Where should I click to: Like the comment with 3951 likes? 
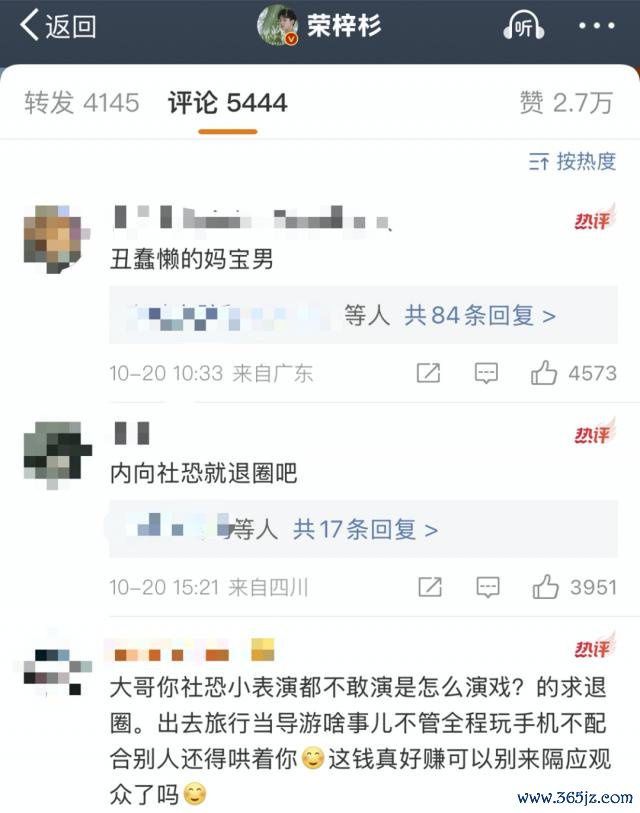point(546,586)
